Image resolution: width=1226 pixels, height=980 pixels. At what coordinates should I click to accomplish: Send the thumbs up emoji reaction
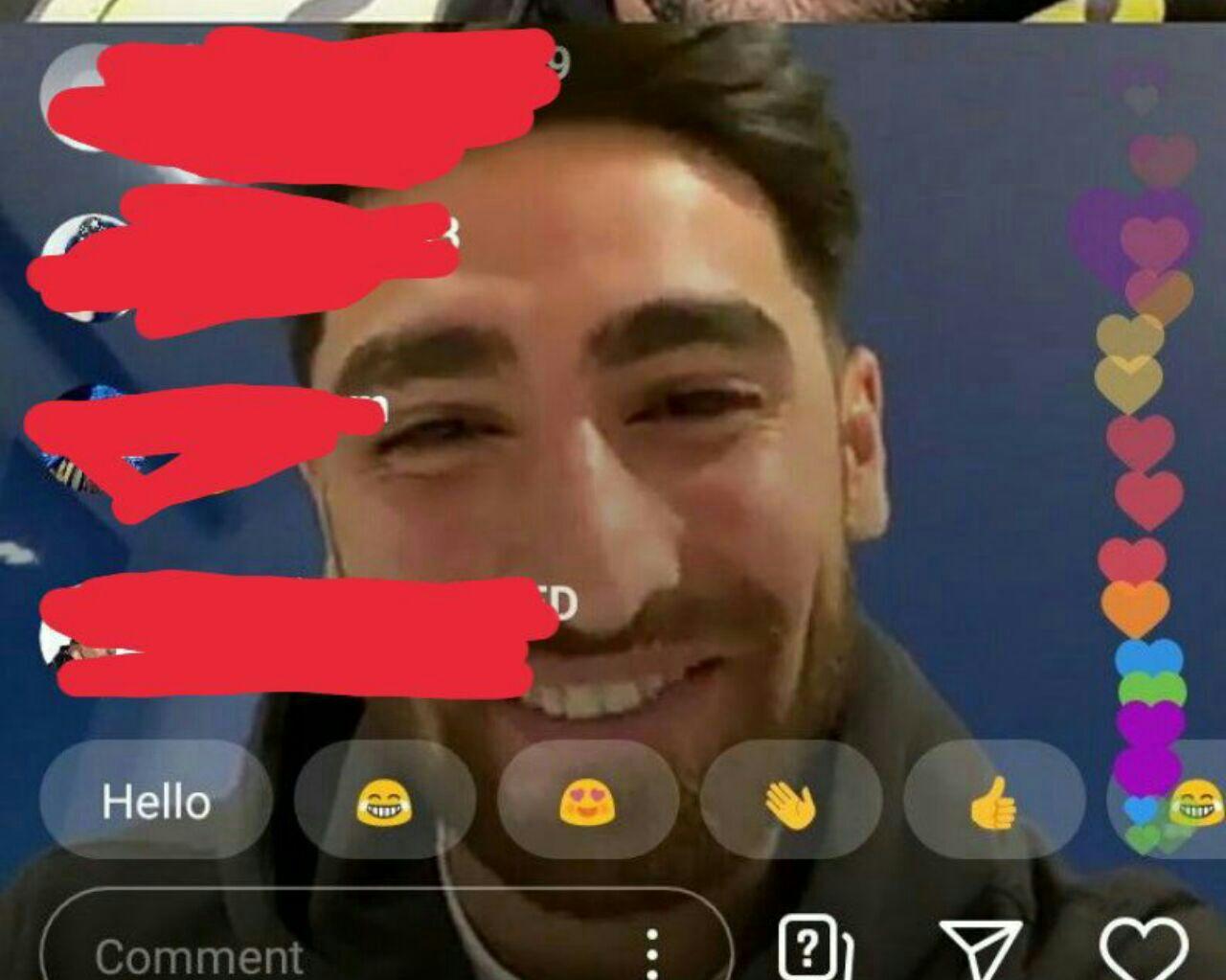(x=993, y=803)
